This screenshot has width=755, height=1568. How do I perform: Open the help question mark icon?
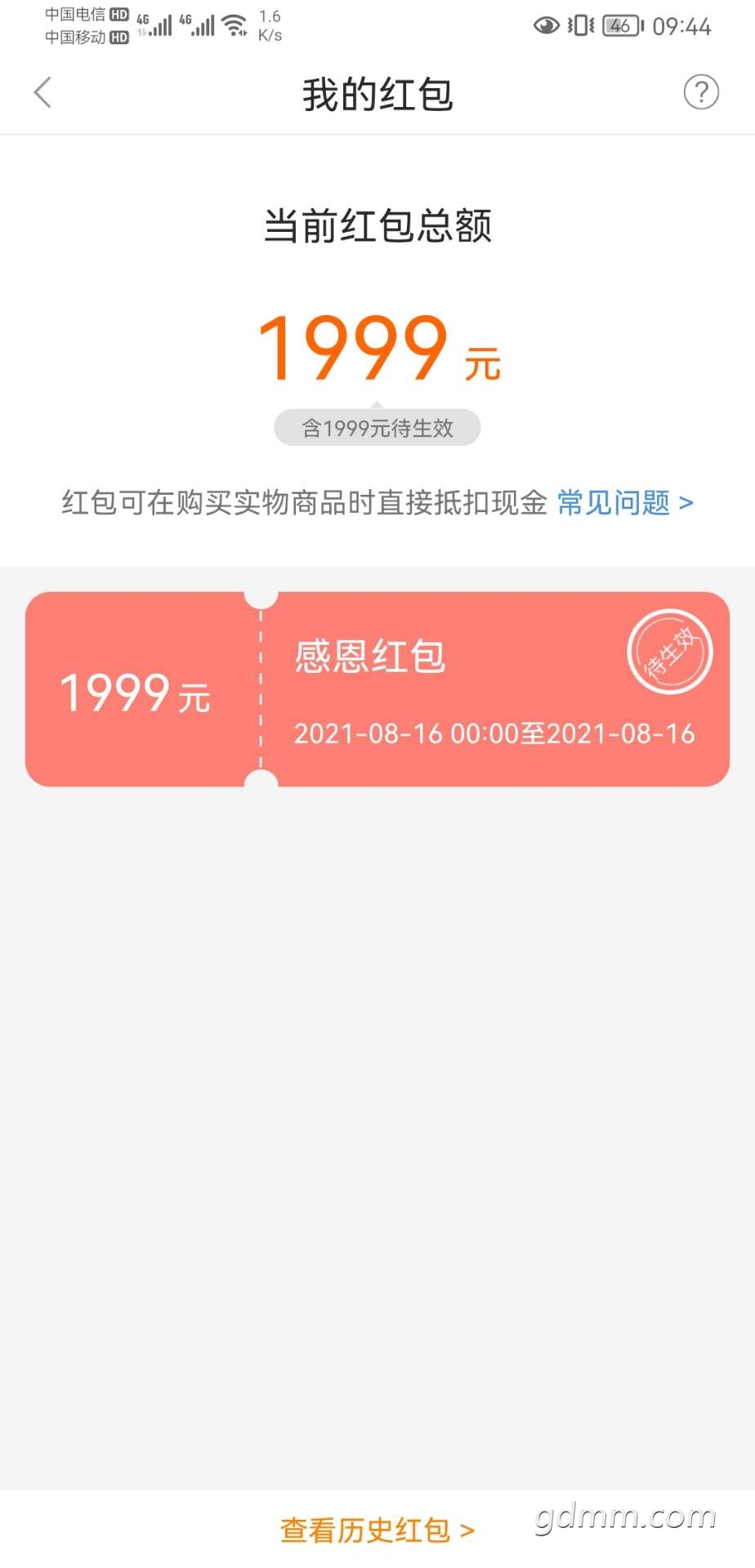[700, 92]
